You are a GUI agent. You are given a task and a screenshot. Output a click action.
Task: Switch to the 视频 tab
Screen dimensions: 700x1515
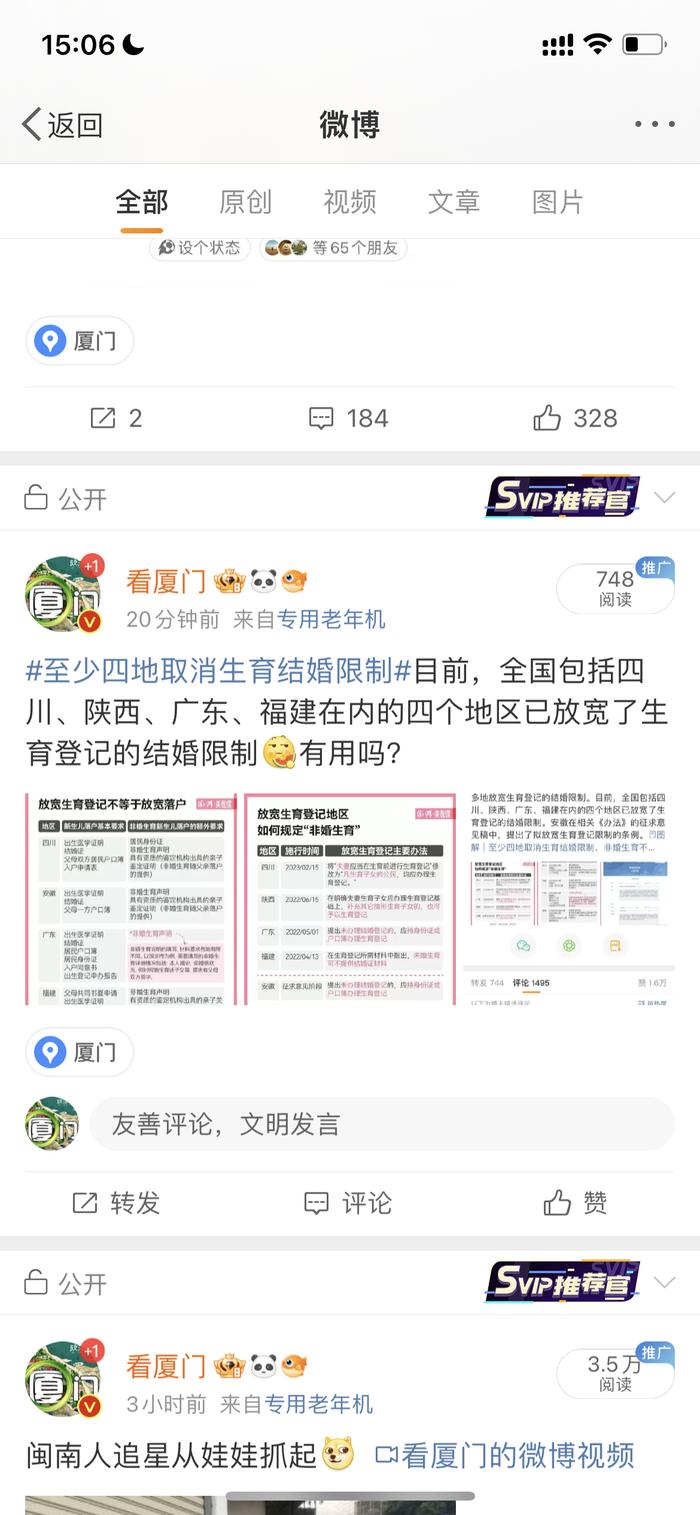[x=349, y=201]
